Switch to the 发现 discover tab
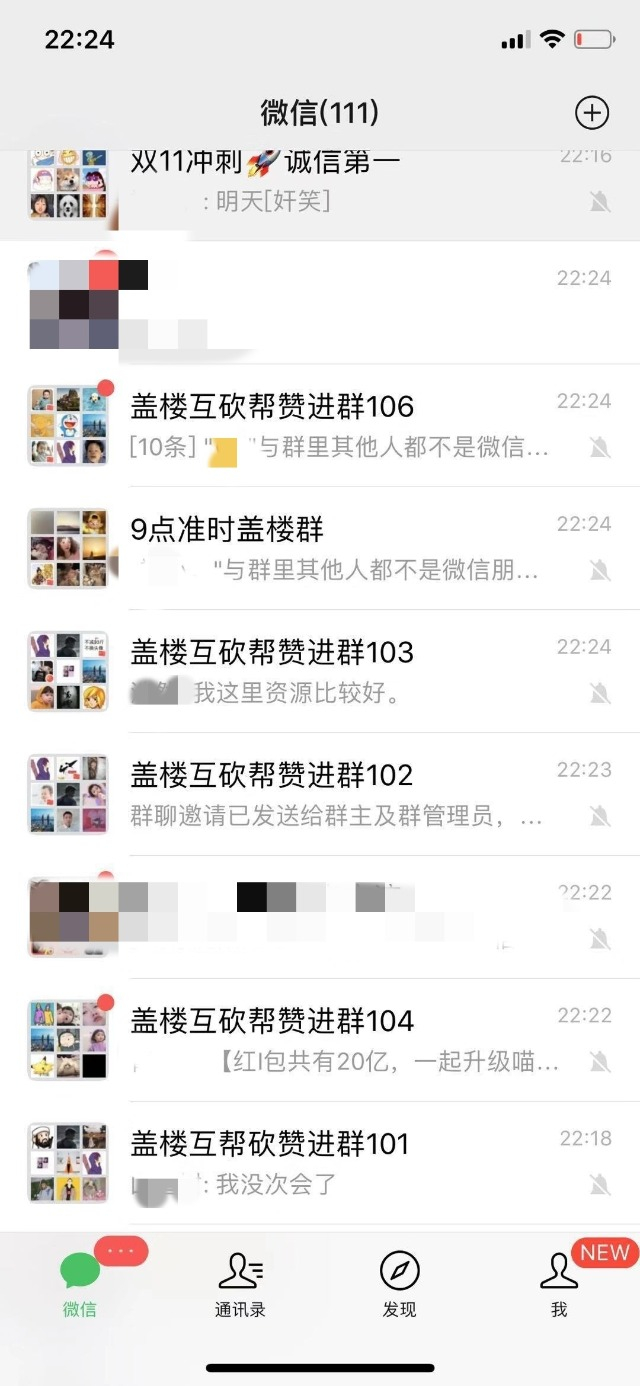Screen dimensions: 640x1386 399,1285
